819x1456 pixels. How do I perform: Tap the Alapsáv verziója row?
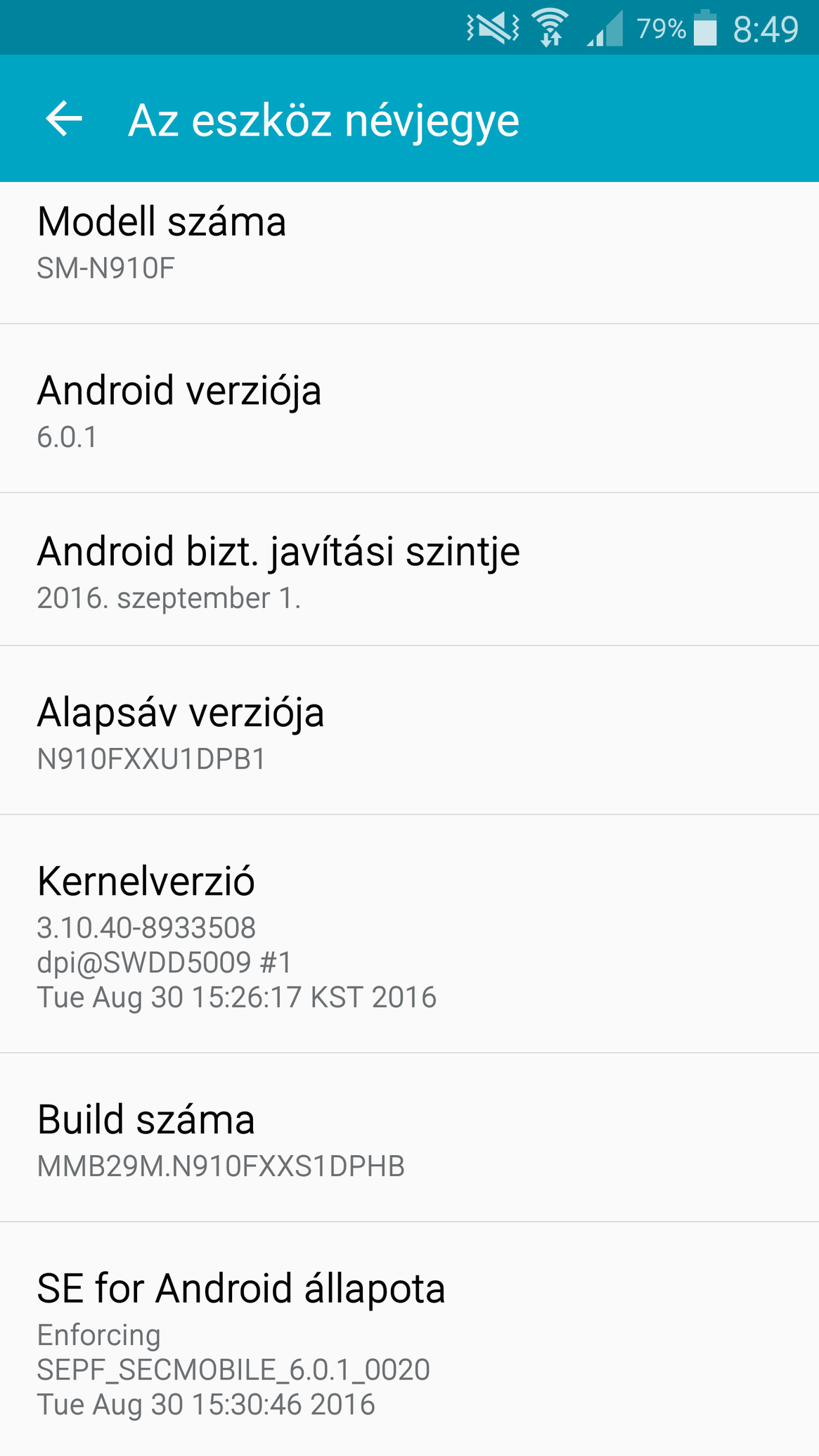coord(409,730)
